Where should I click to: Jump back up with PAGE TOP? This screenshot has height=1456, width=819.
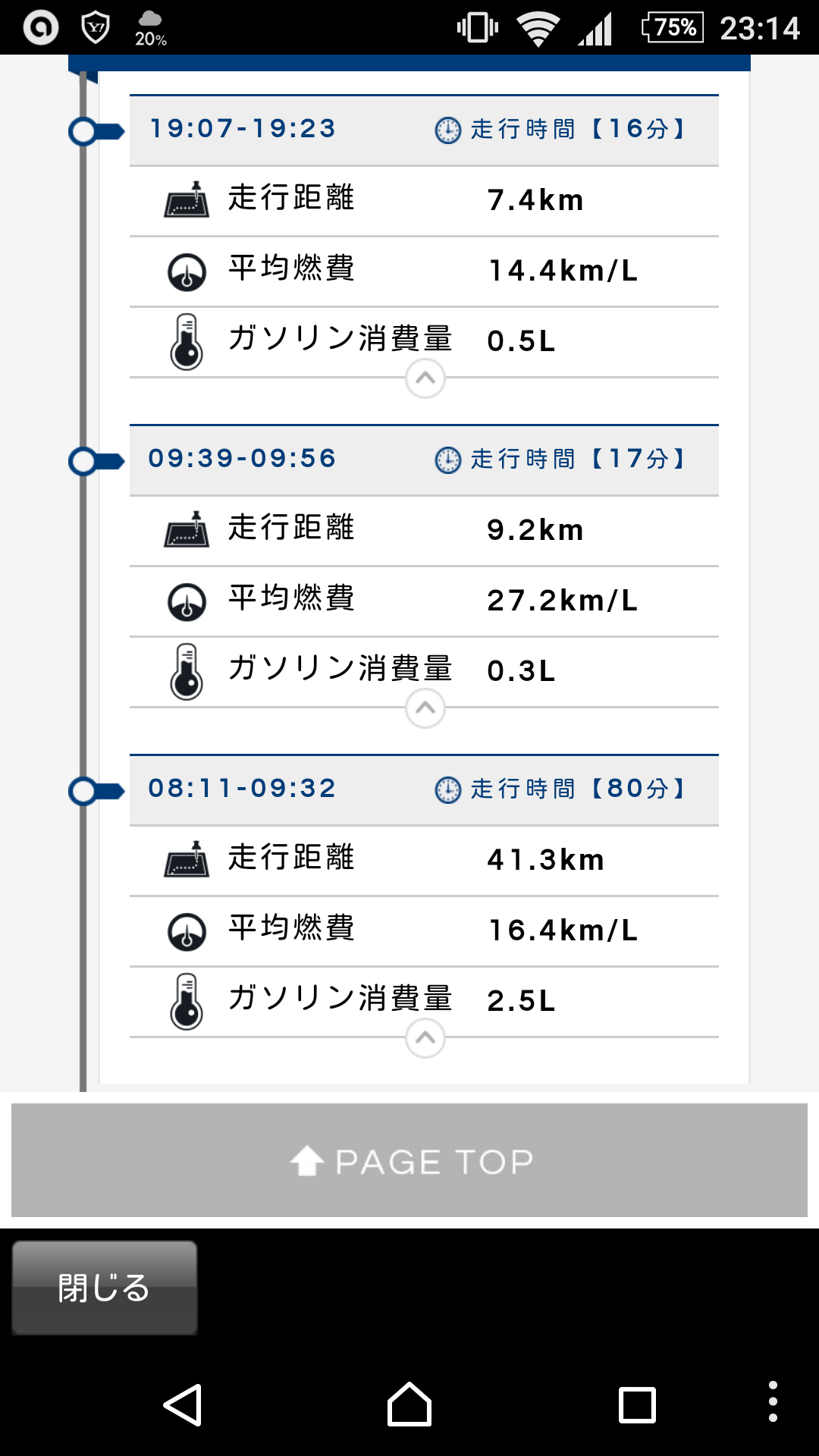pos(409,1160)
